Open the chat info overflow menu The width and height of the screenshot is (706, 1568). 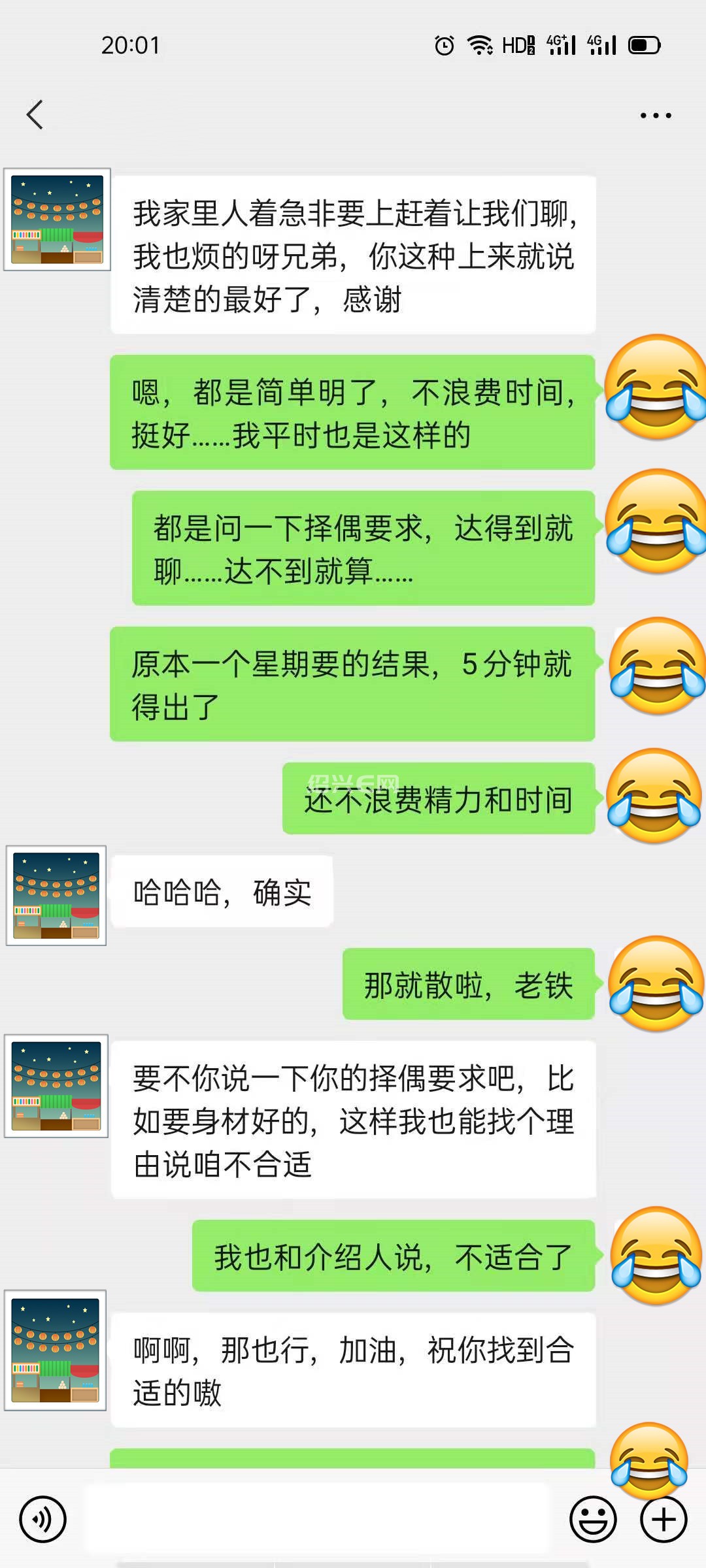[x=655, y=116]
